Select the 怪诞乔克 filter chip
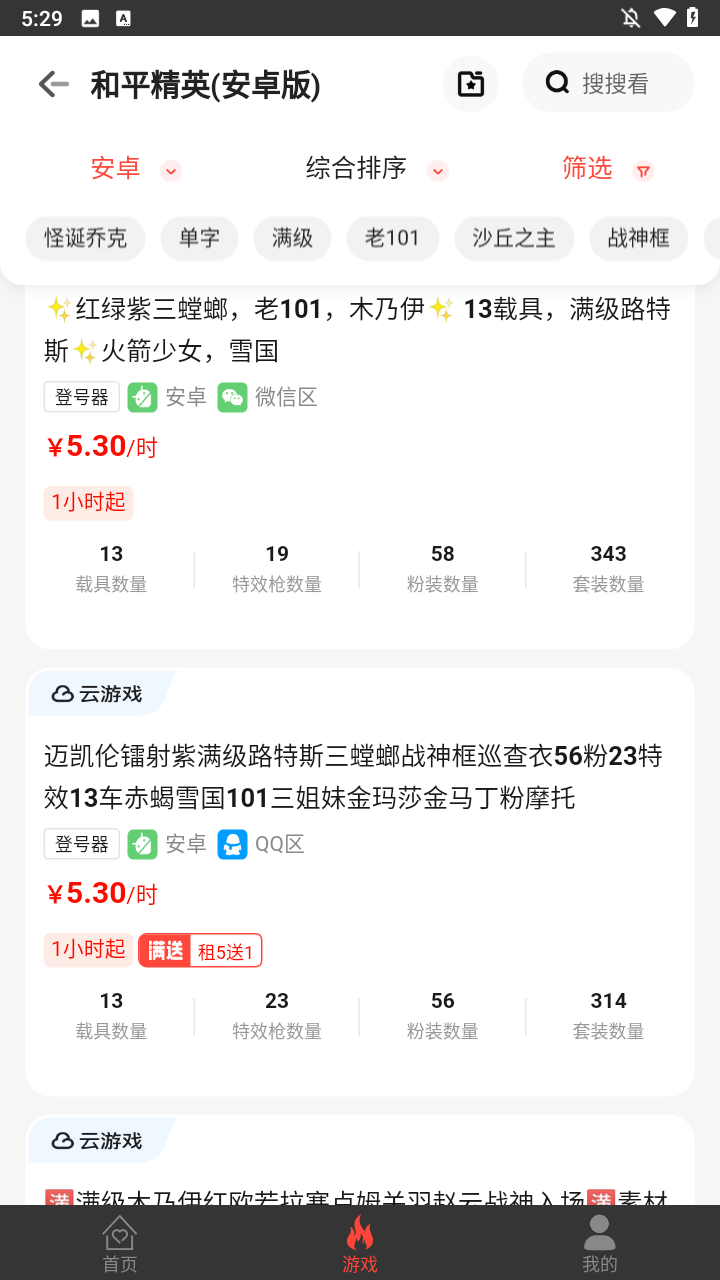 85,238
